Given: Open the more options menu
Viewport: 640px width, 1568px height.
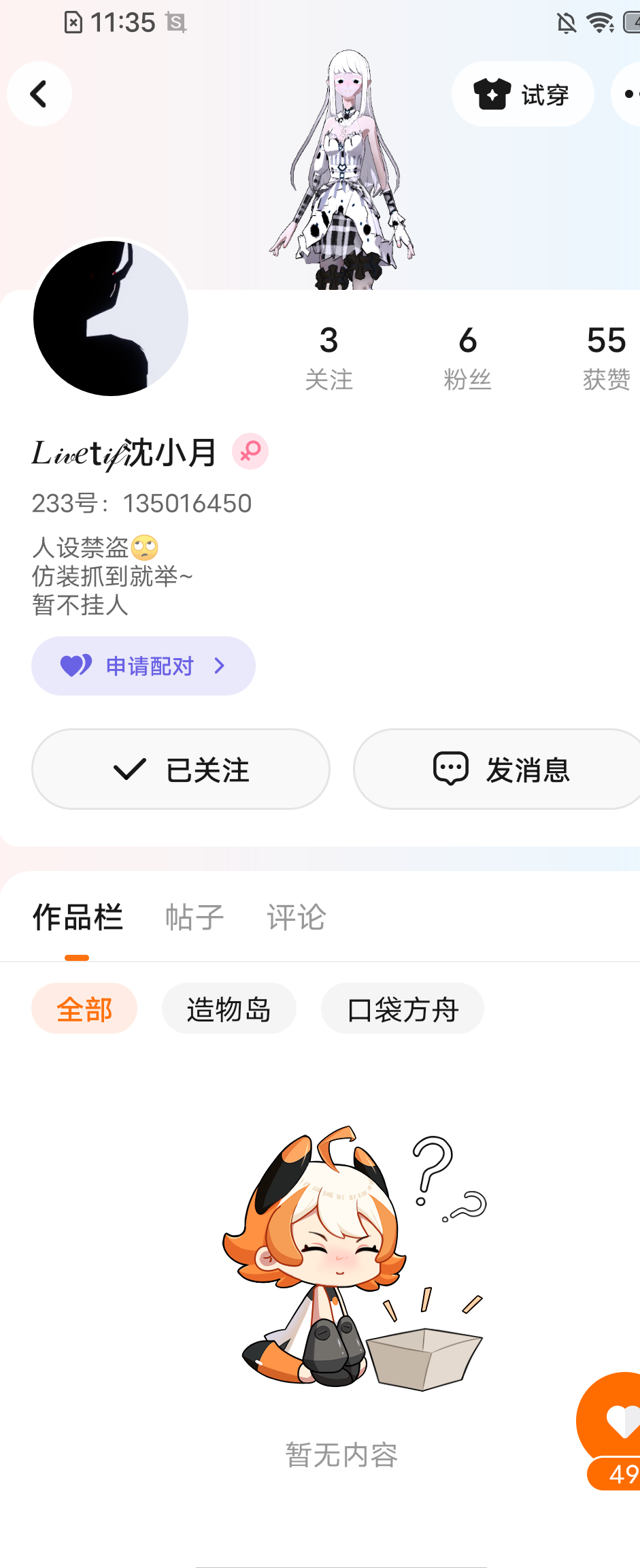Looking at the screenshot, I should [628, 94].
